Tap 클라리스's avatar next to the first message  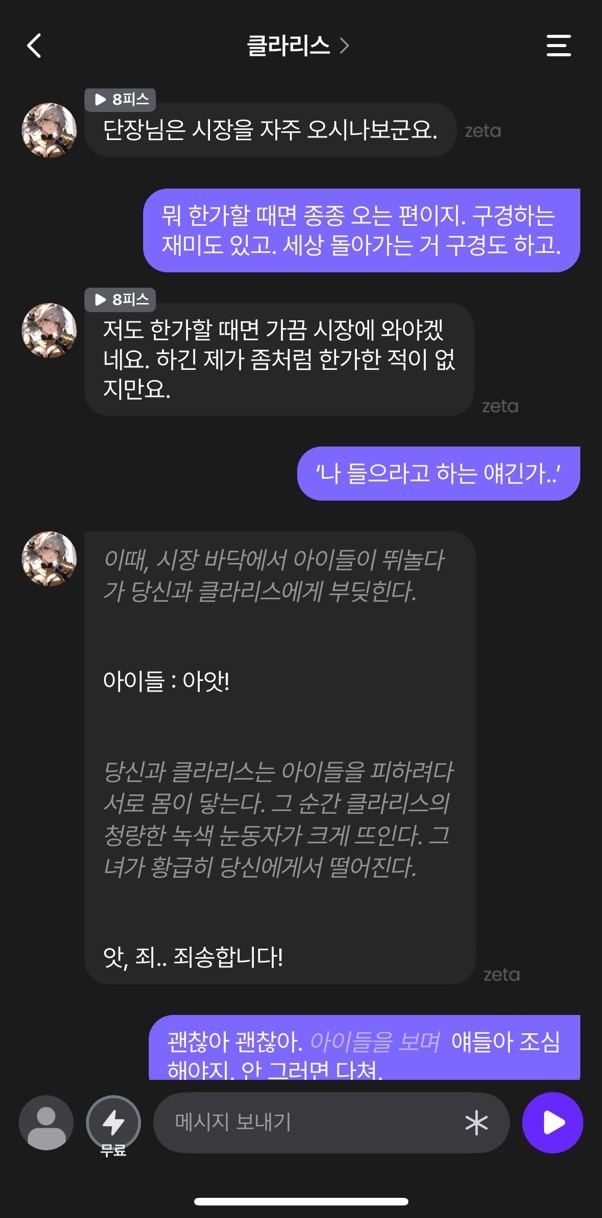click(49, 130)
